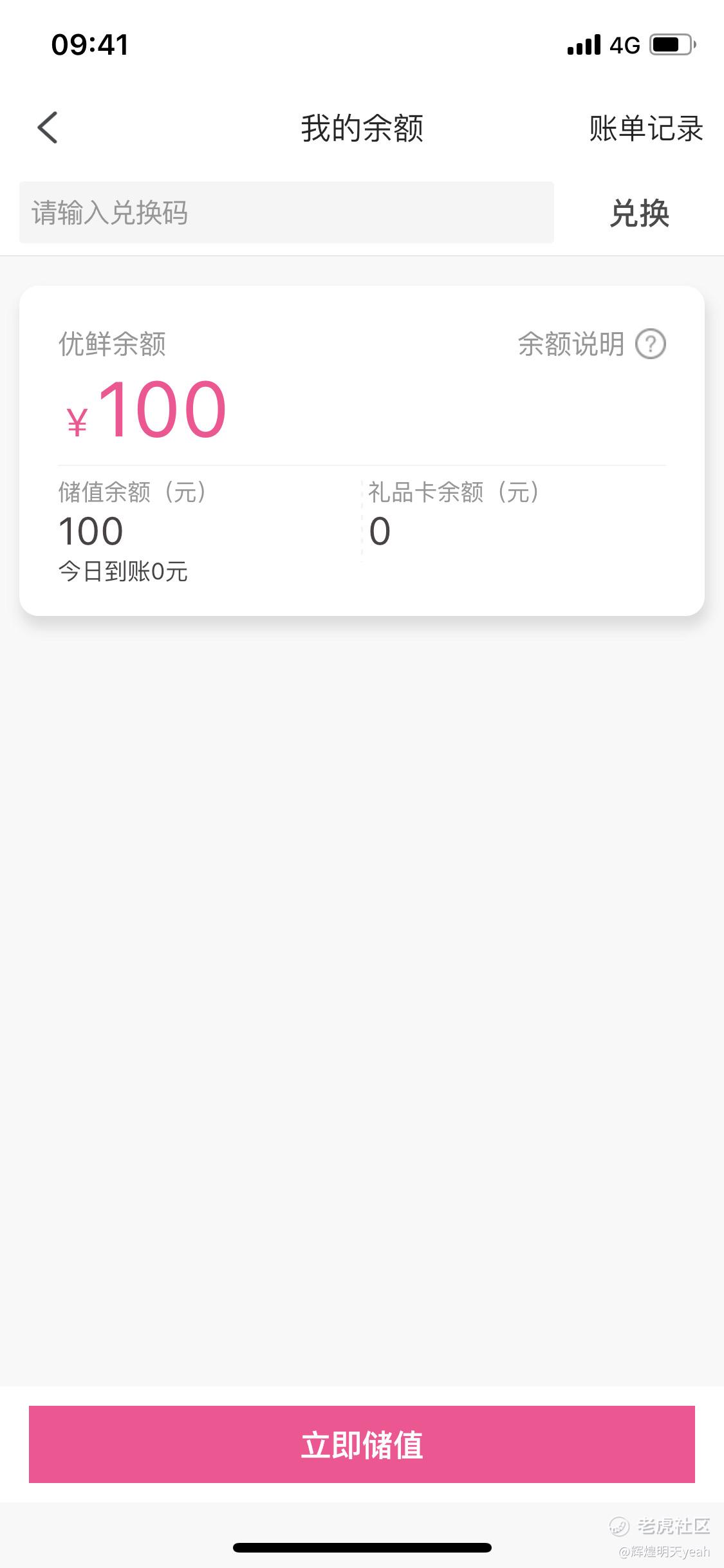This screenshot has height=1568, width=724.
Task: Tap the 请输入兑换码 redemption code field
Action: [x=286, y=212]
